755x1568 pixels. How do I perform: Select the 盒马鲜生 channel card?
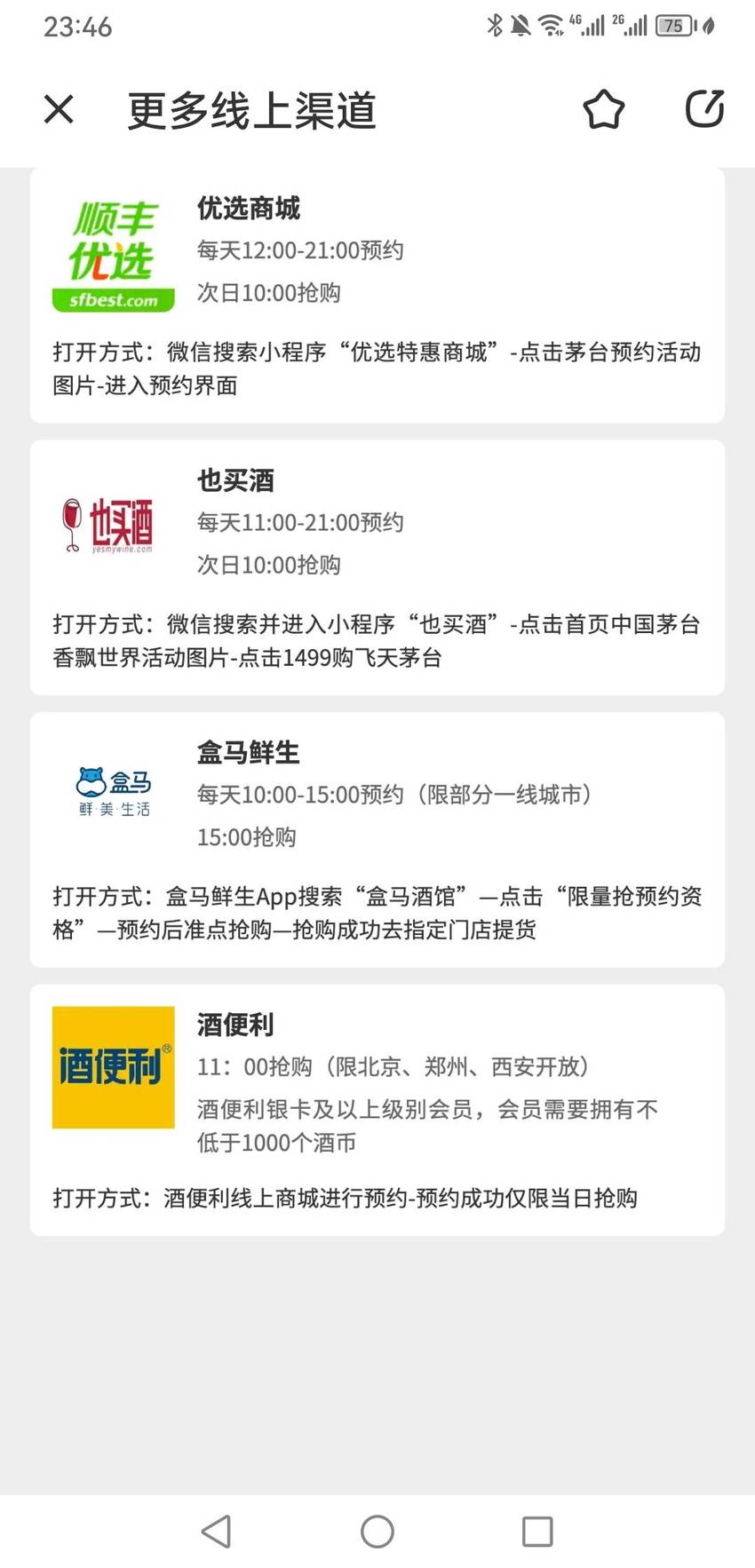(377, 840)
